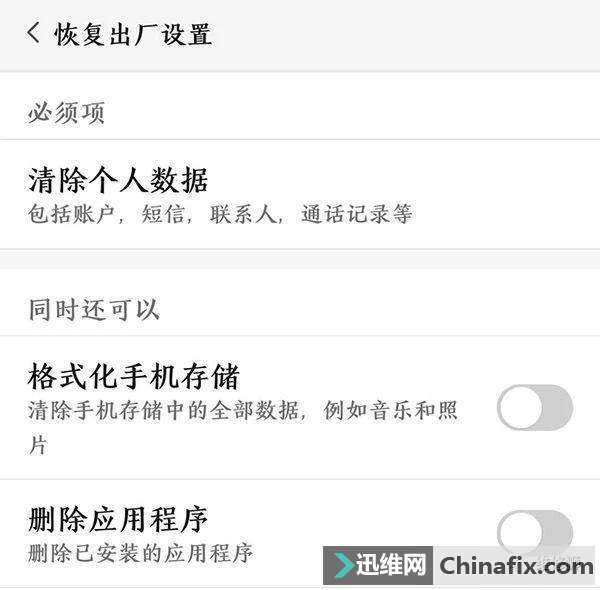Go back from 恢复出厂设置
The height and width of the screenshot is (590, 600).
pos(34,33)
